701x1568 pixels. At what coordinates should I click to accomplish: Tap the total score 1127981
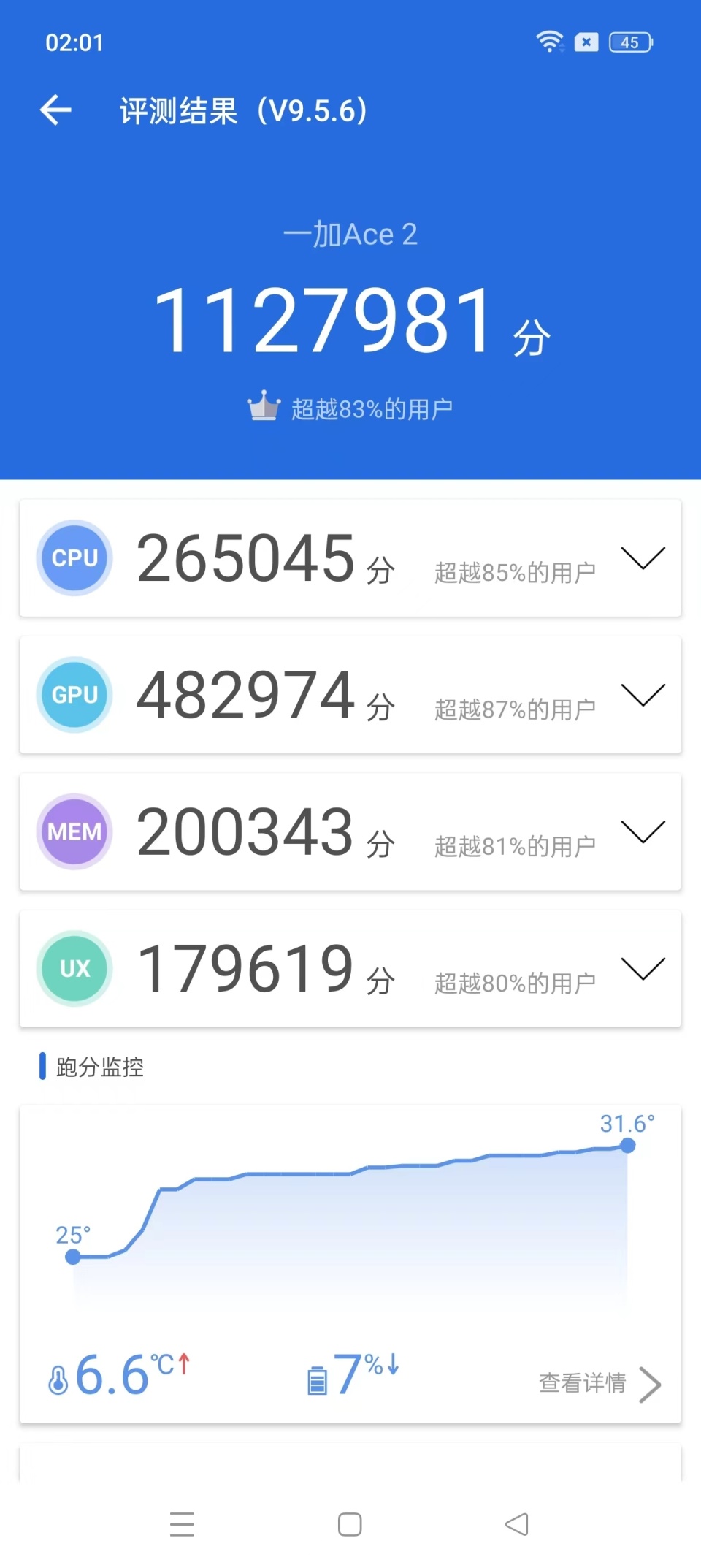tap(325, 319)
